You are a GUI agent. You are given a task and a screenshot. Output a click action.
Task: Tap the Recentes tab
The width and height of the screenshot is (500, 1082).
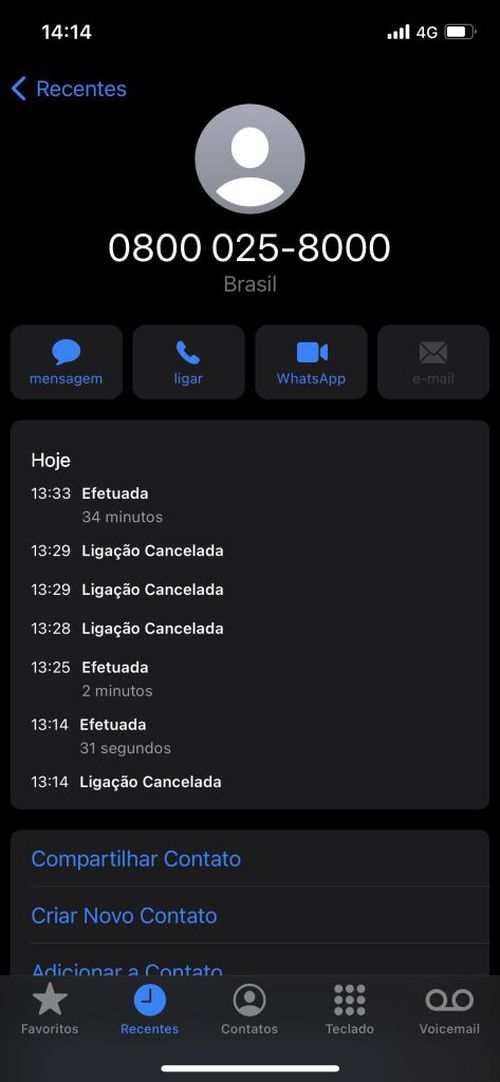150,1010
